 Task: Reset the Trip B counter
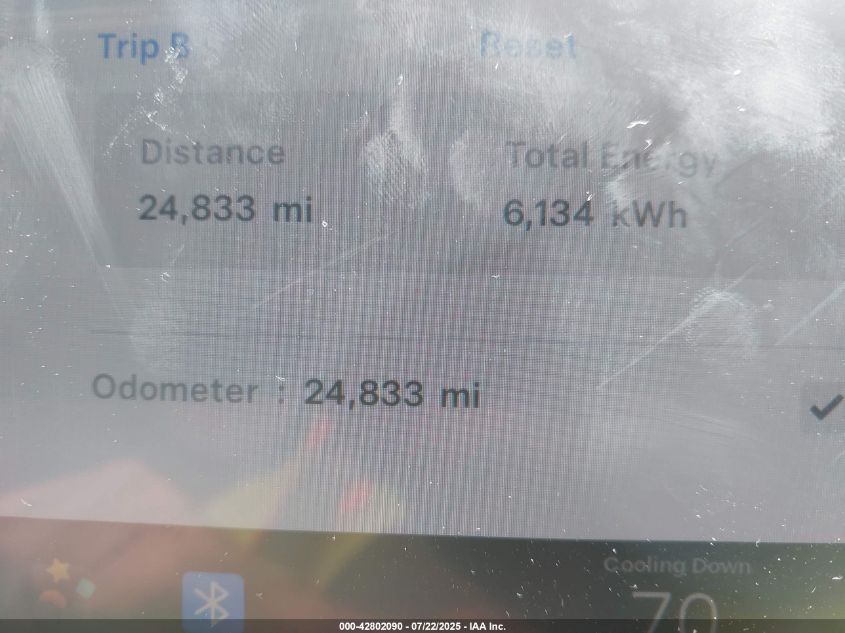pyautogui.click(x=528, y=46)
